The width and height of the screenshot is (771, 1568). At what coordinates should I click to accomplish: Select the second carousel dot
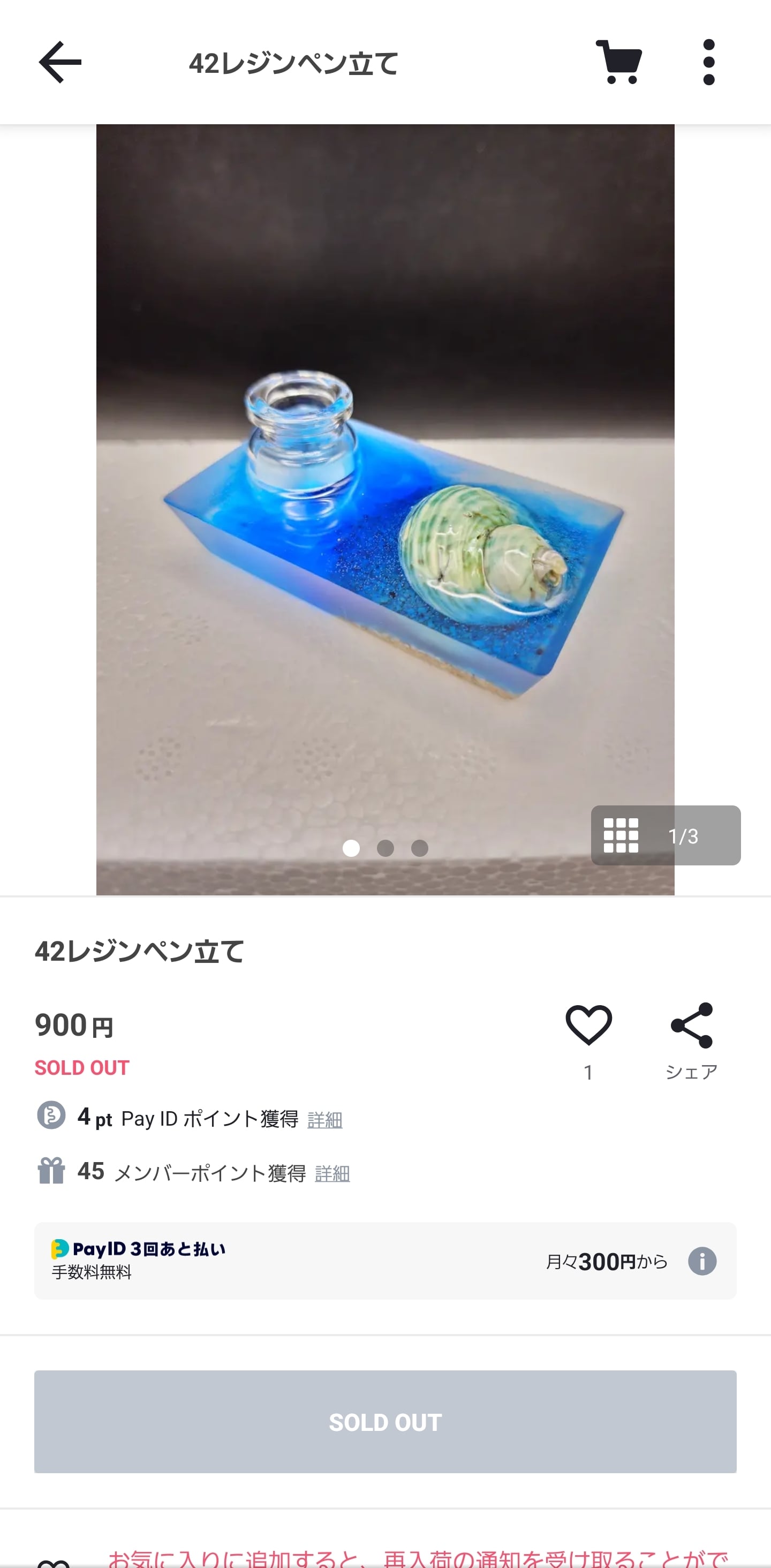(x=385, y=848)
